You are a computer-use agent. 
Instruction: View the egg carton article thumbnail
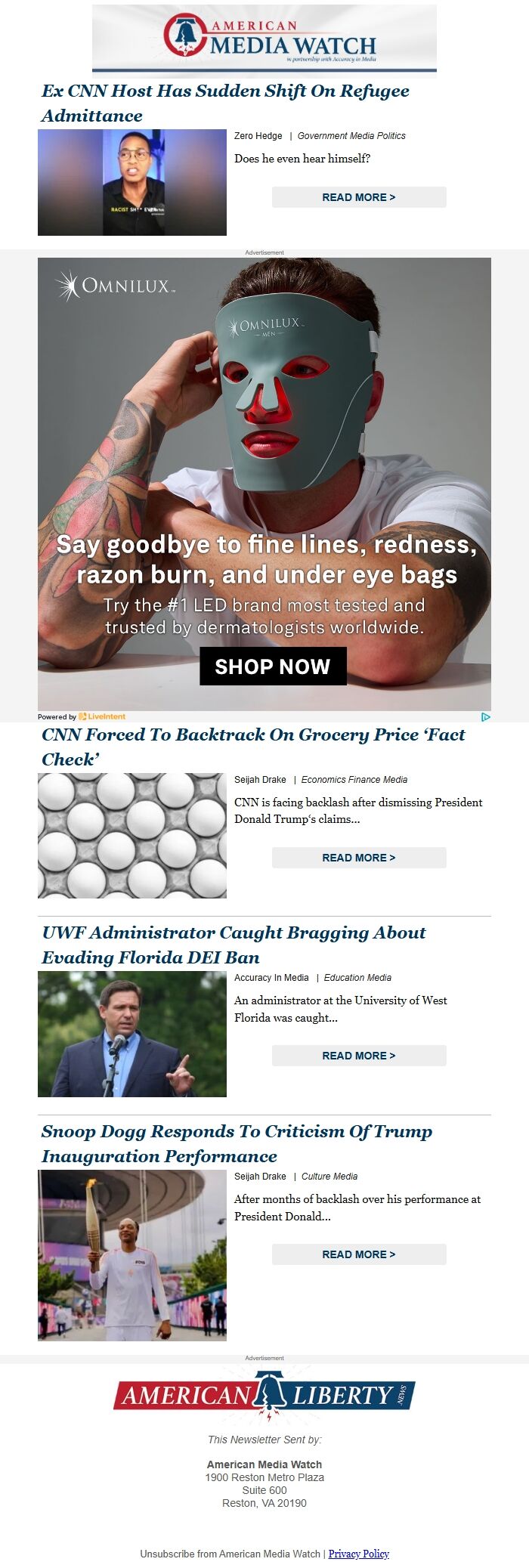tap(132, 835)
